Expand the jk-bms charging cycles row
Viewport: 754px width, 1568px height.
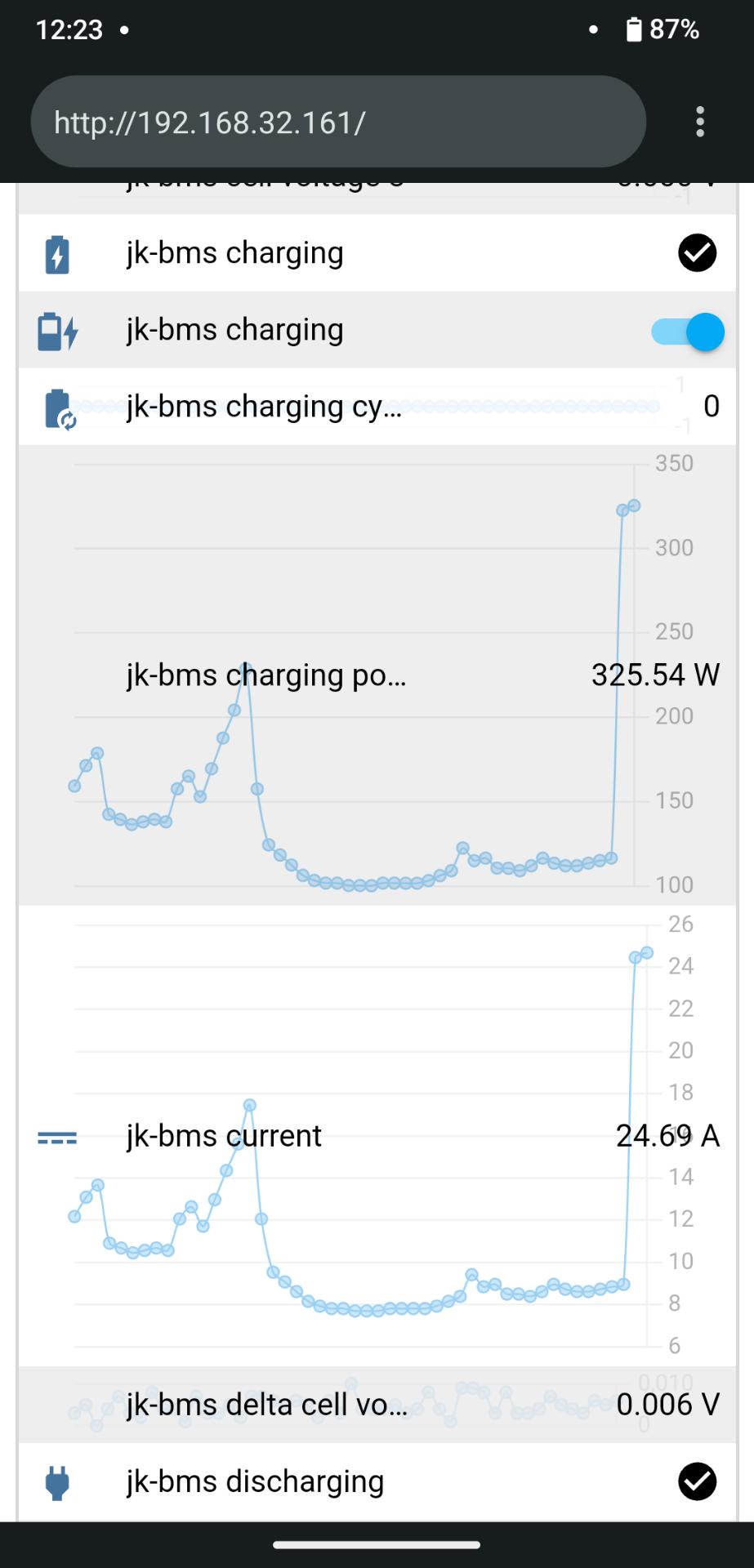tap(263, 407)
